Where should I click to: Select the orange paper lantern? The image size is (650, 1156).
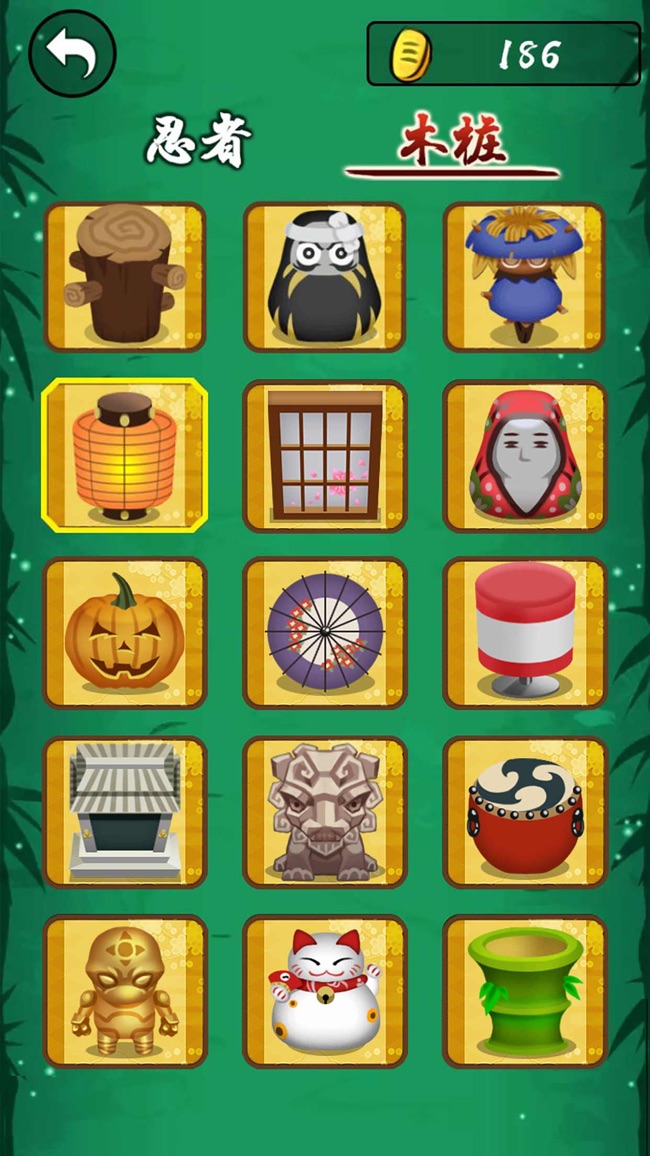click(125, 456)
